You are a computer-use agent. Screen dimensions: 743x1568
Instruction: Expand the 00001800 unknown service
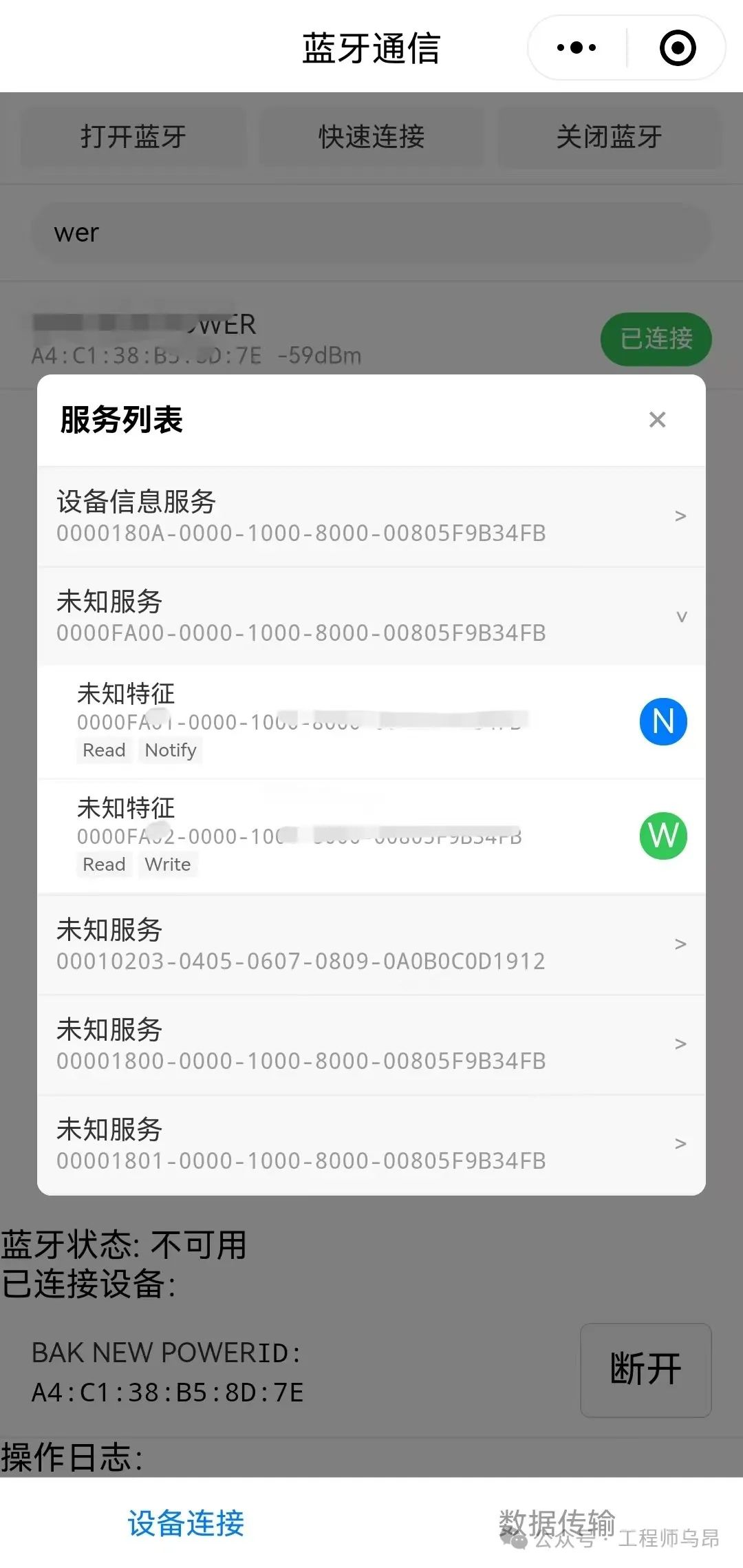(x=371, y=1045)
